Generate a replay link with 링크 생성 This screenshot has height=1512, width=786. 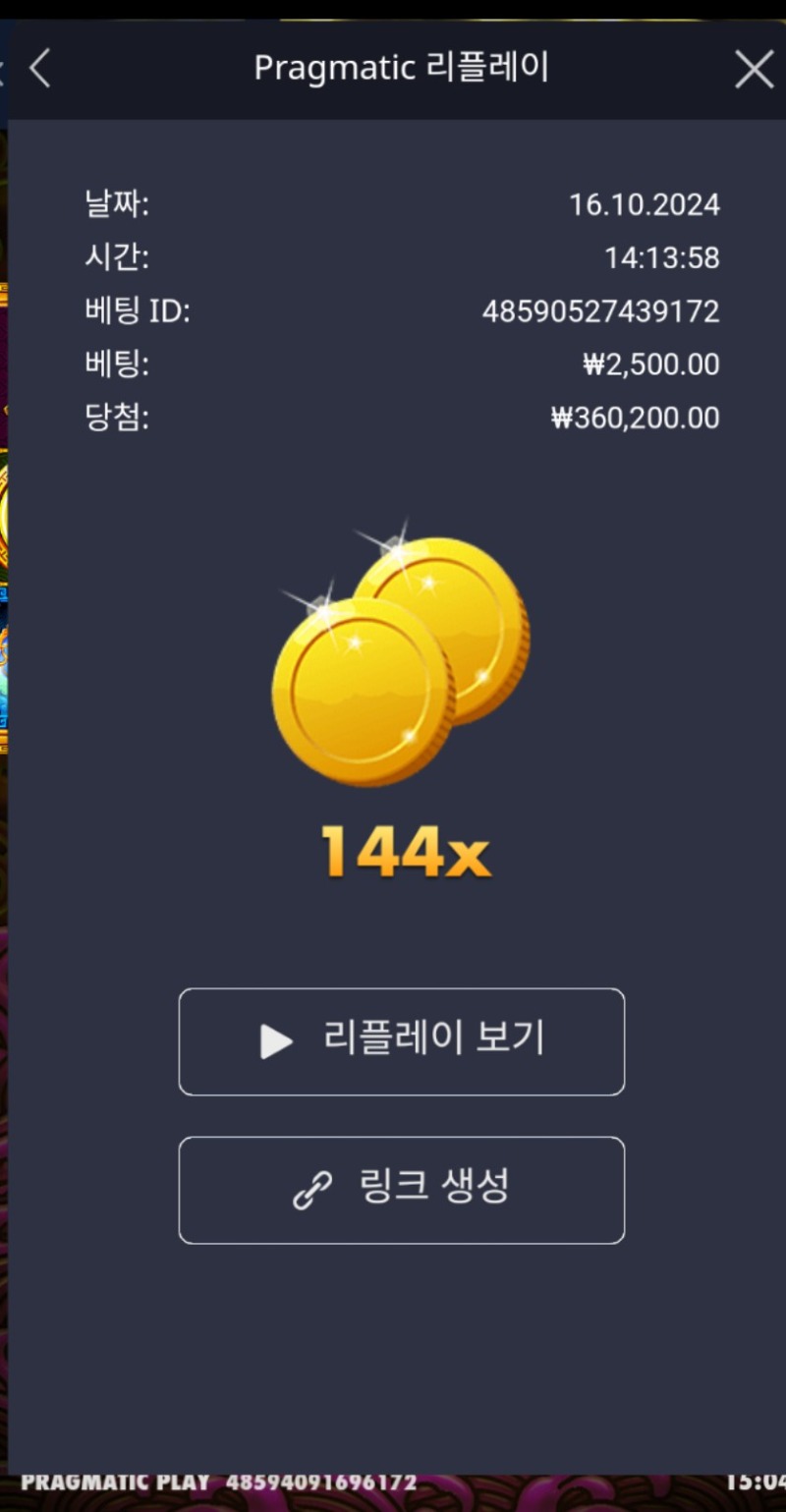[401, 1190]
